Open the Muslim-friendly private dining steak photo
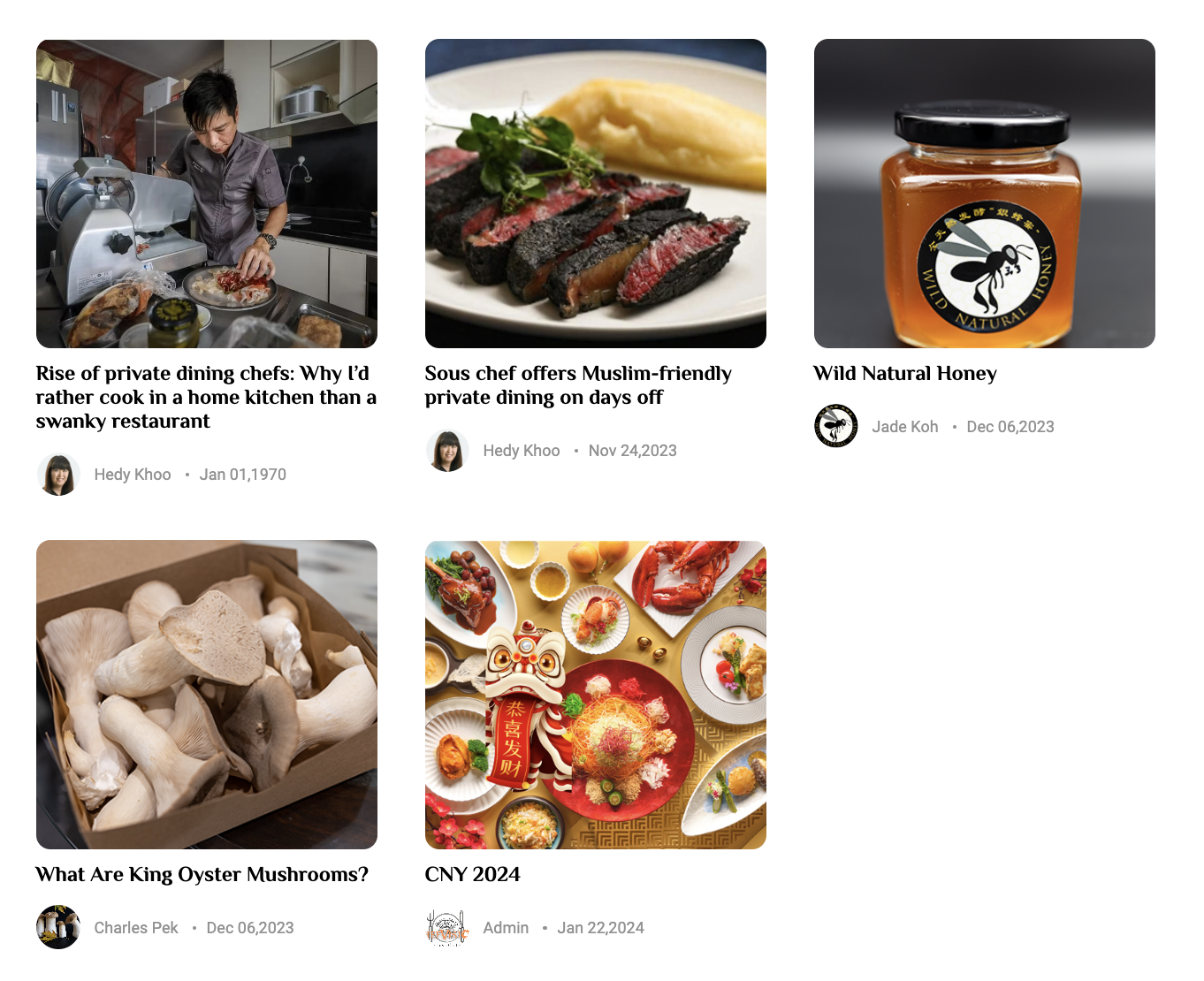Image resolution: width=1204 pixels, height=981 pixels. [x=595, y=194]
